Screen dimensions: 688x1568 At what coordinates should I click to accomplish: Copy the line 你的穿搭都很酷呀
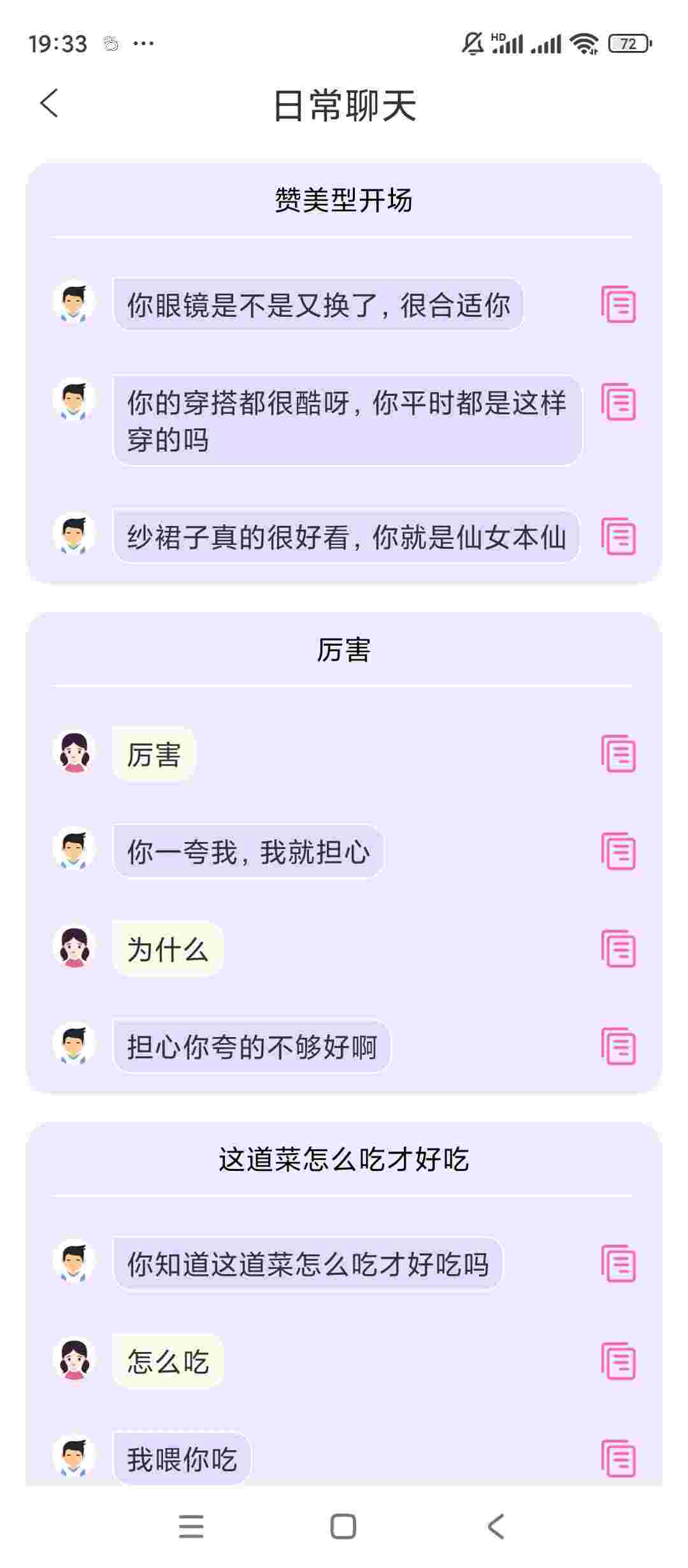618,402
